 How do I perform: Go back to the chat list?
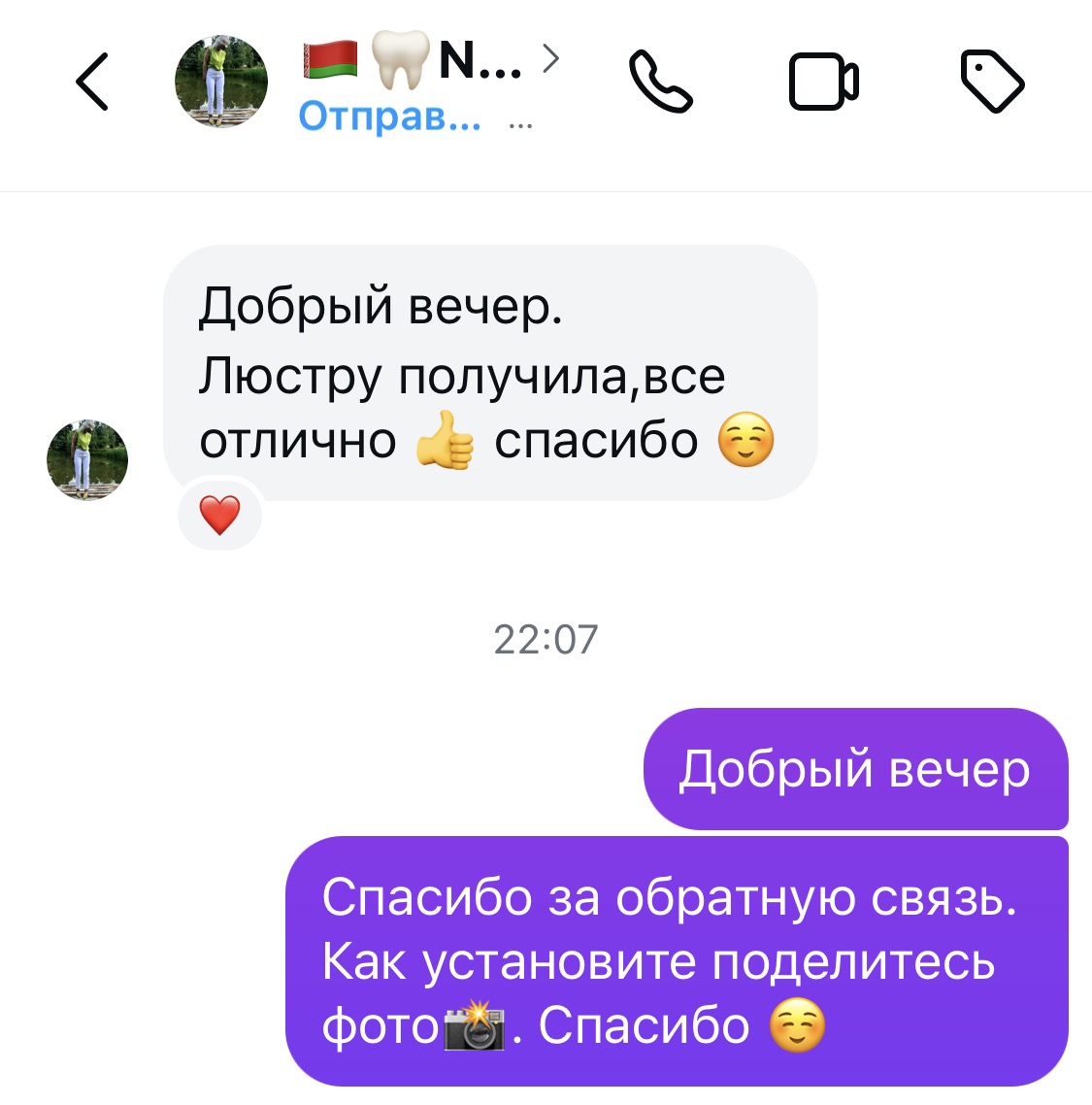(92, 82)
